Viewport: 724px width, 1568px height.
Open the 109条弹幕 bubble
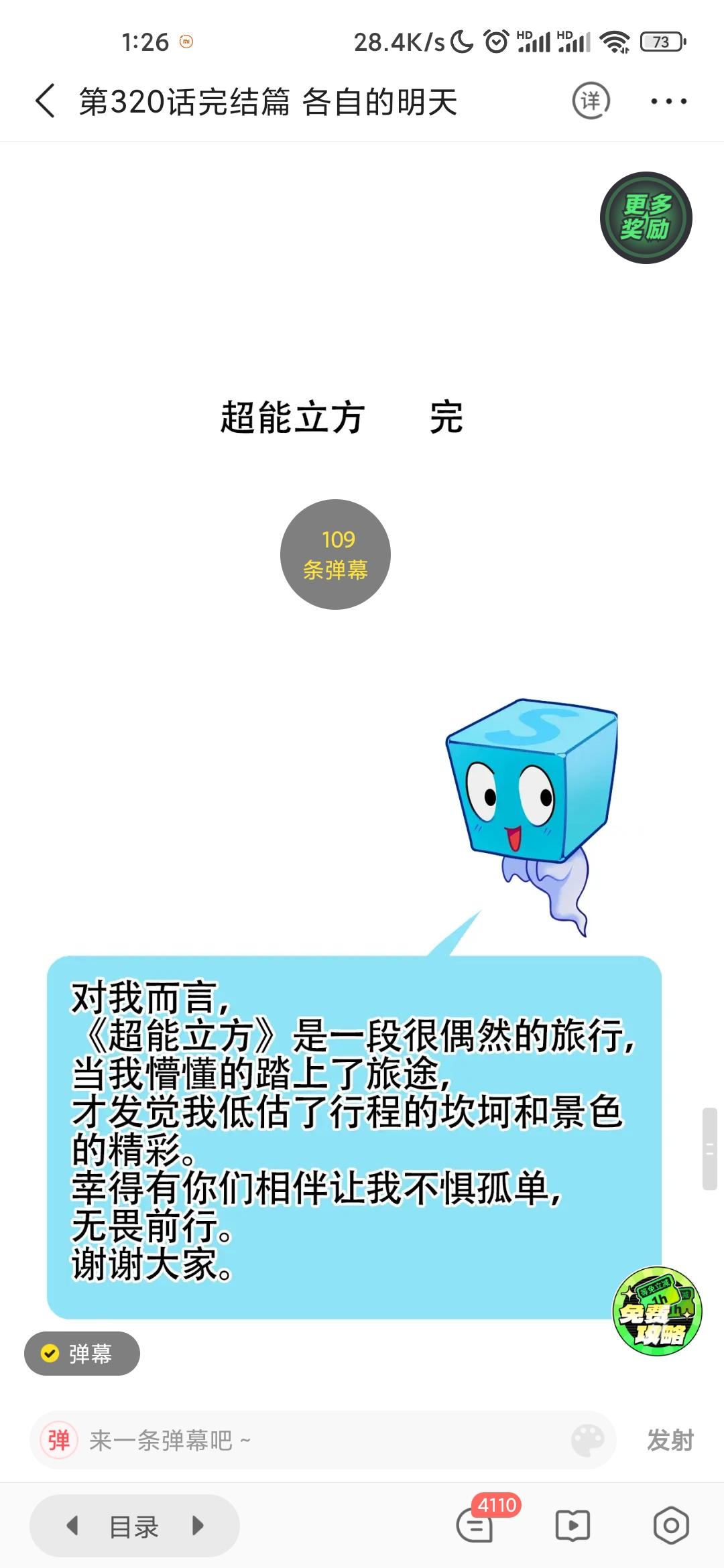[x=335, y=554]
